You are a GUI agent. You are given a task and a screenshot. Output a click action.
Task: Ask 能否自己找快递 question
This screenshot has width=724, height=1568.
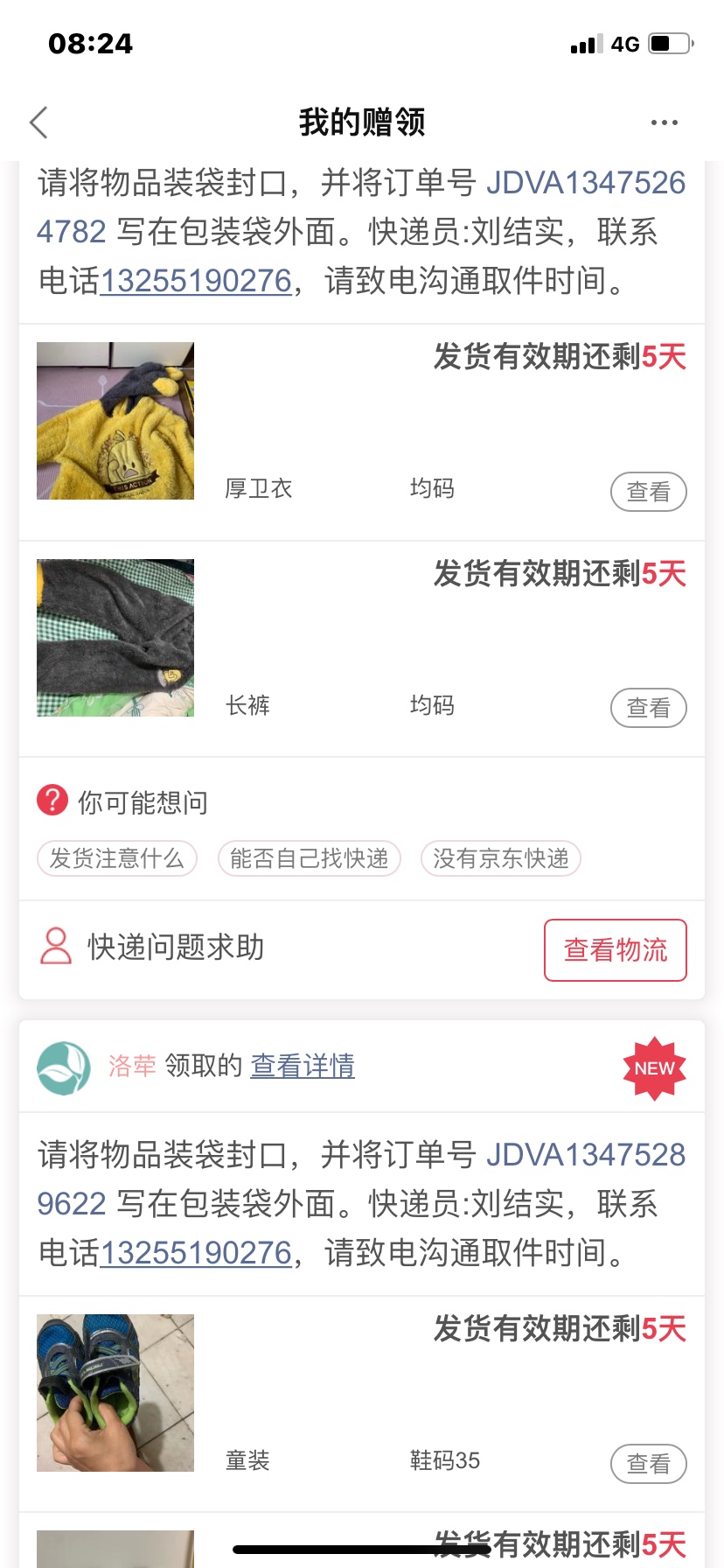(310, 858)
